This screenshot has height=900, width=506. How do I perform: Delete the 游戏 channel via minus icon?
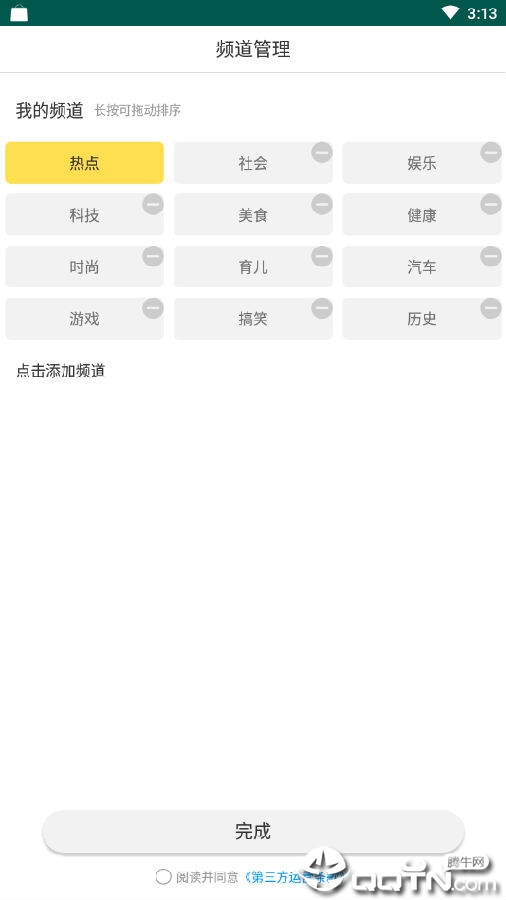153,308
